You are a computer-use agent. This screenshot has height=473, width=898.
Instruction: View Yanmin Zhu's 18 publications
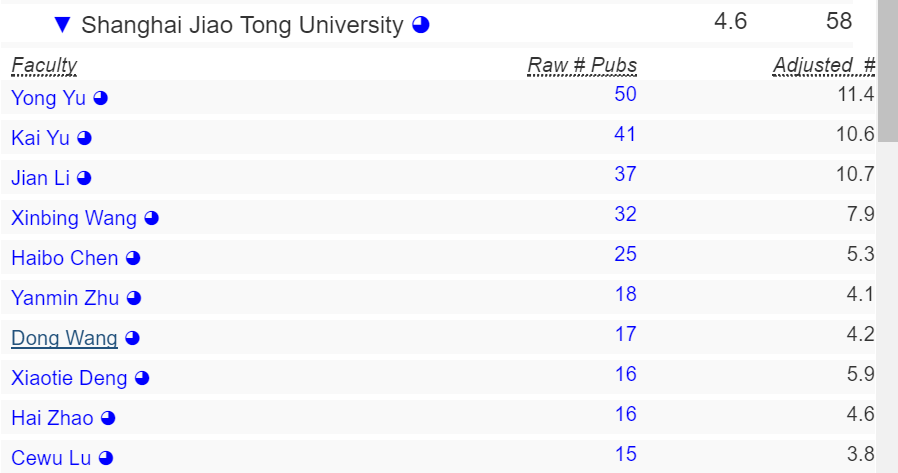625,294
